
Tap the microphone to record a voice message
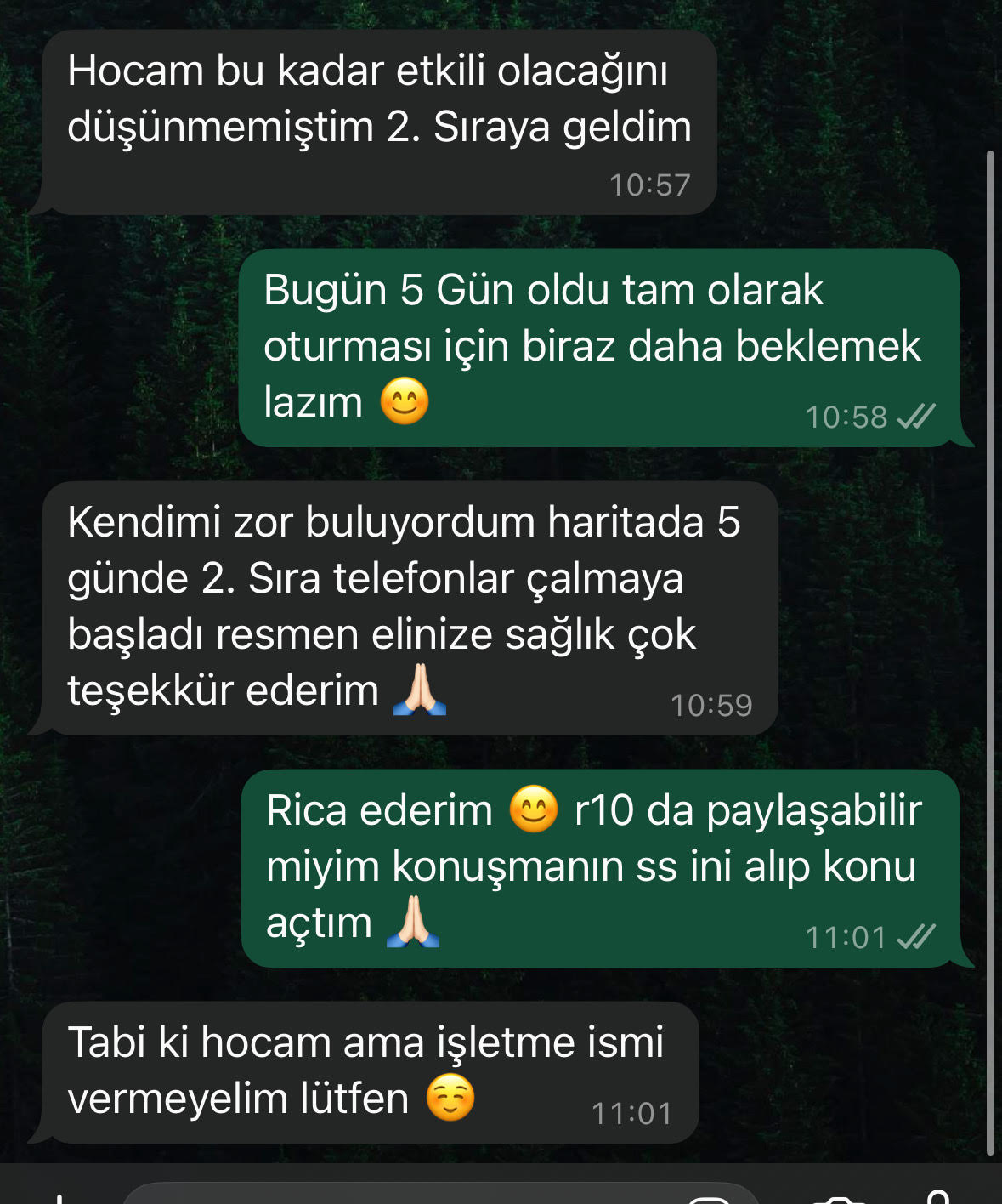tap(937, 1196)
